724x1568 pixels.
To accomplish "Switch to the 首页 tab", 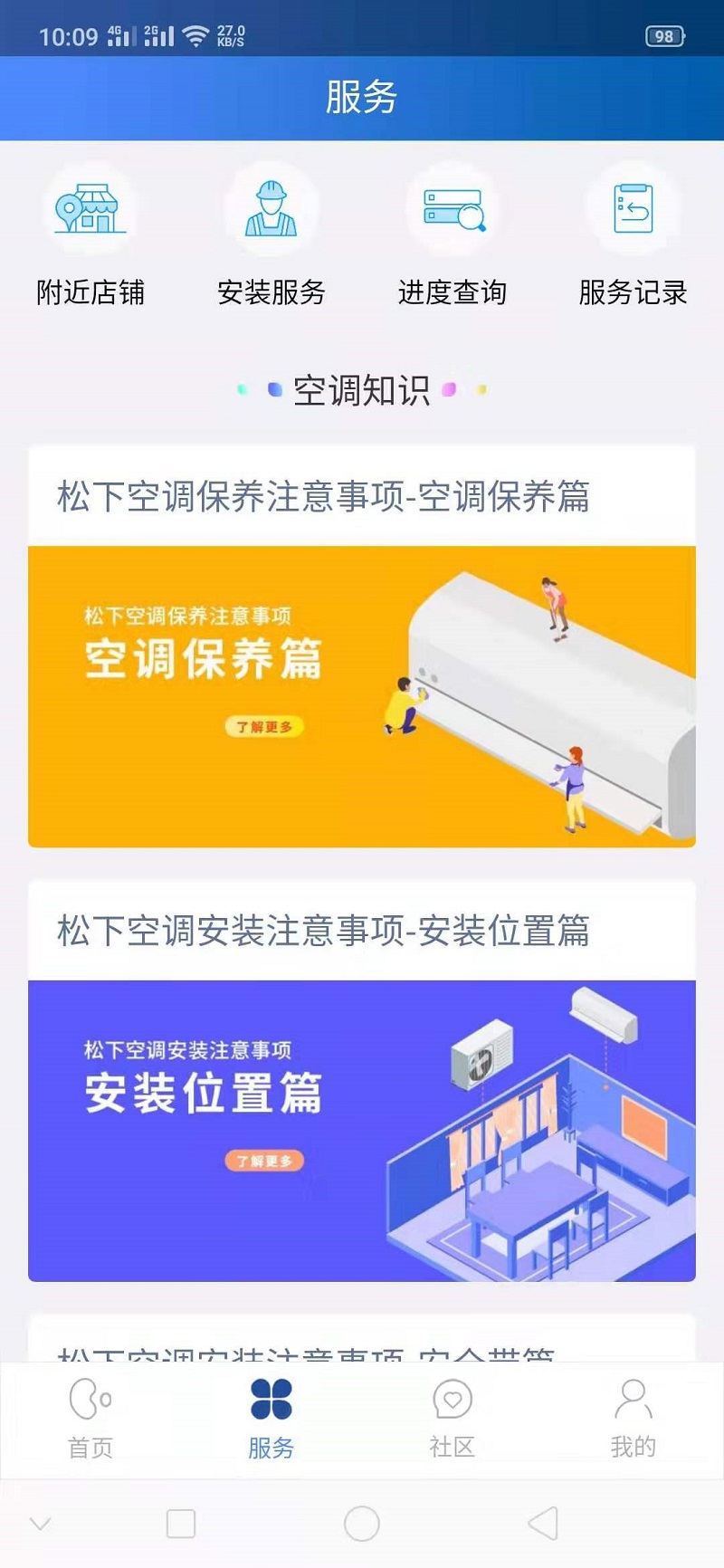I will coord(90,1418).
